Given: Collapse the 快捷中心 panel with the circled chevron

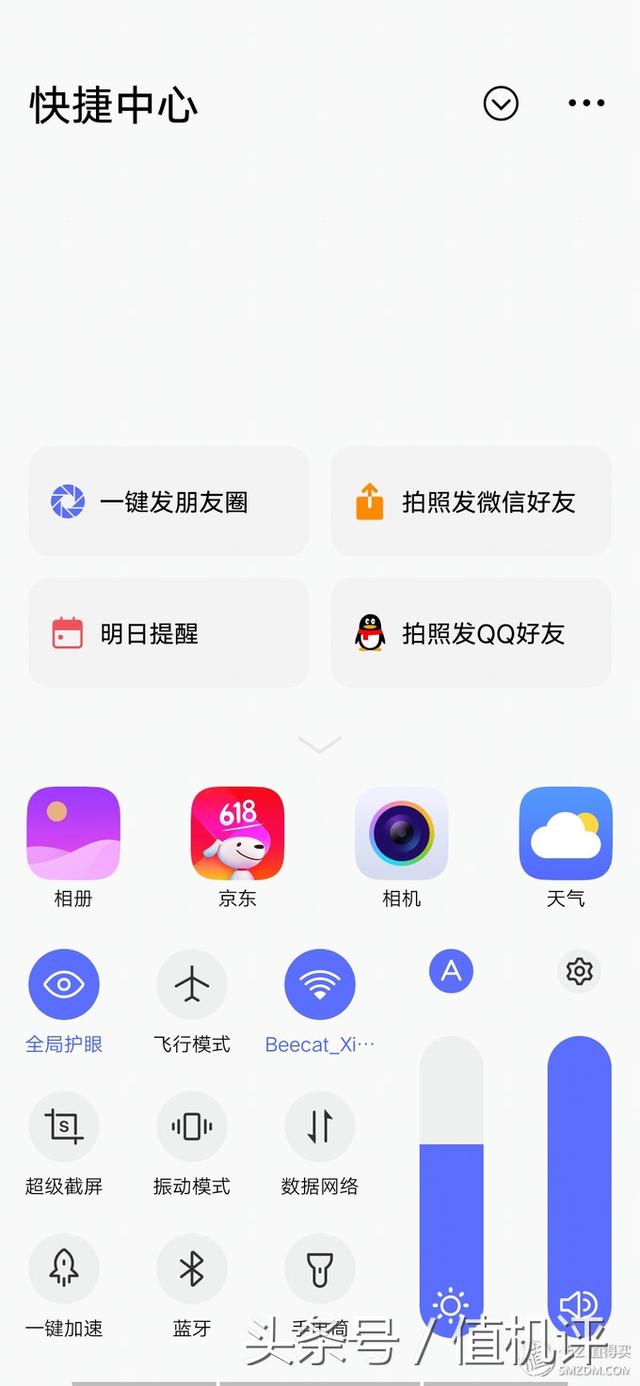Looking at the screenshot, I should pos(500,103).
